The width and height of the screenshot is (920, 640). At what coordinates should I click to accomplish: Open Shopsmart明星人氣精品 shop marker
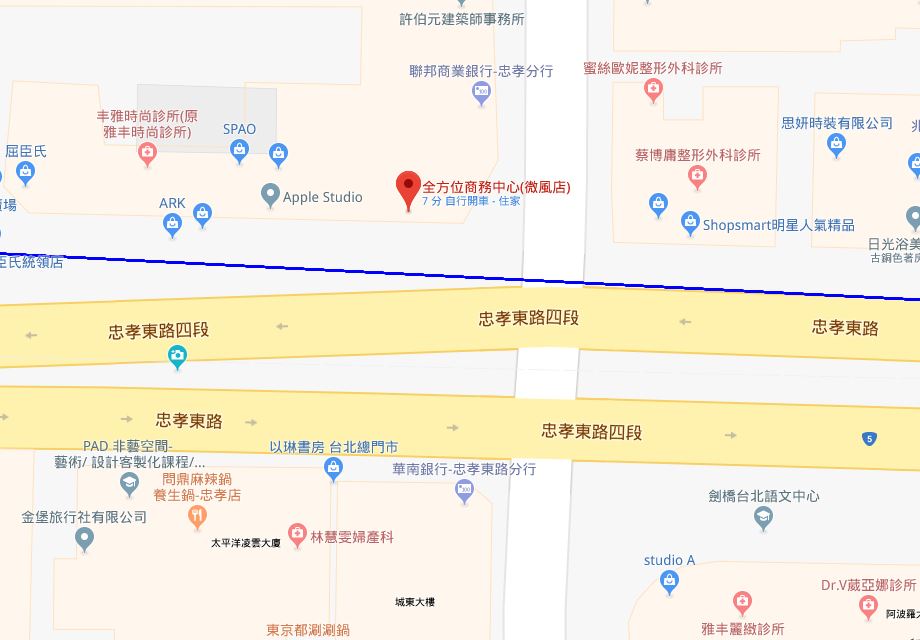690,224
